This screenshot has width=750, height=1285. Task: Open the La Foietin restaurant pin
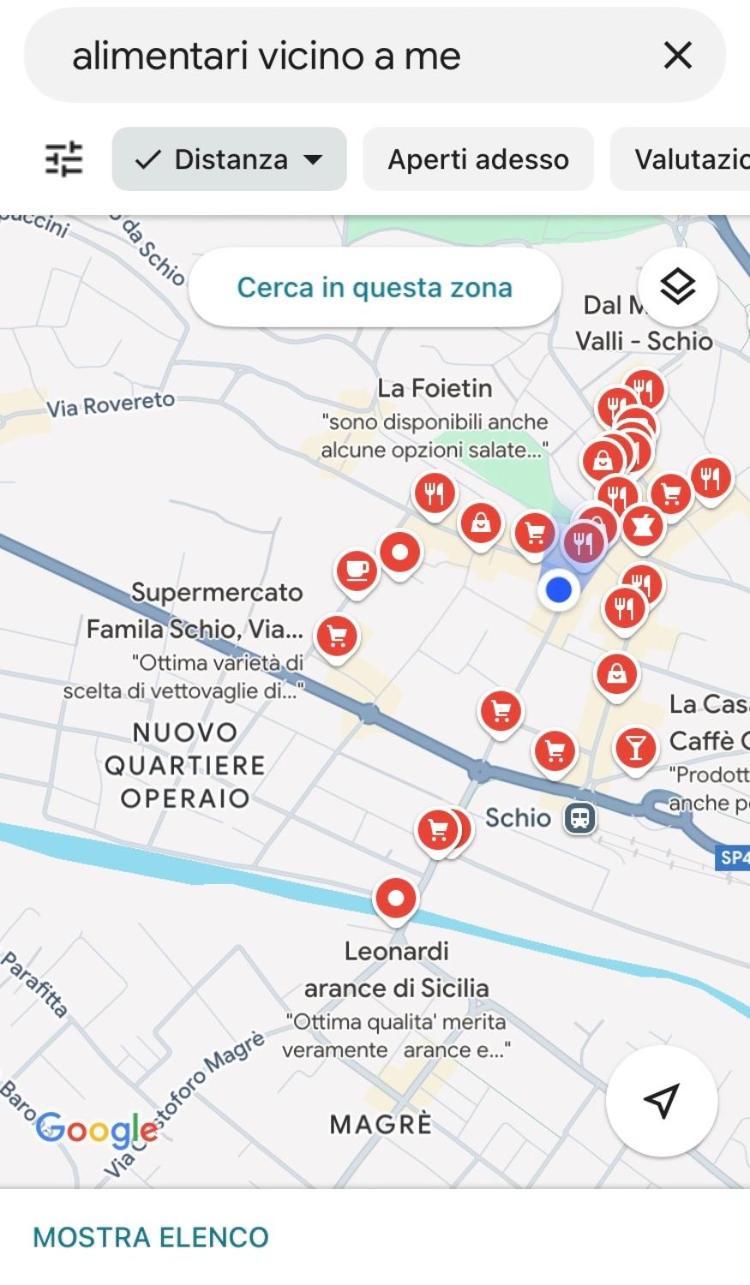(x=434, y=492)
